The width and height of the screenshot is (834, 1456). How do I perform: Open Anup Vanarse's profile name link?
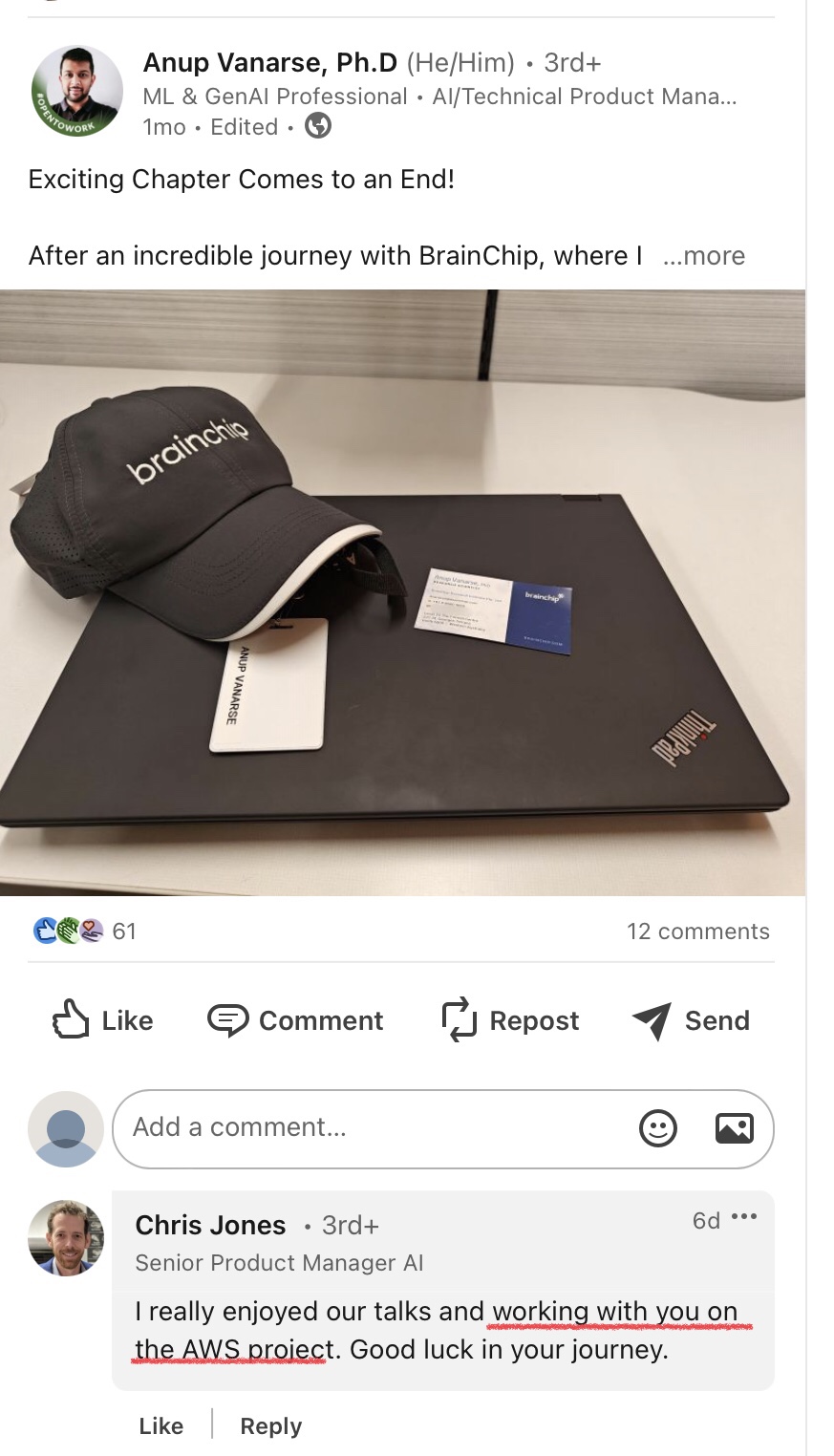269,63
